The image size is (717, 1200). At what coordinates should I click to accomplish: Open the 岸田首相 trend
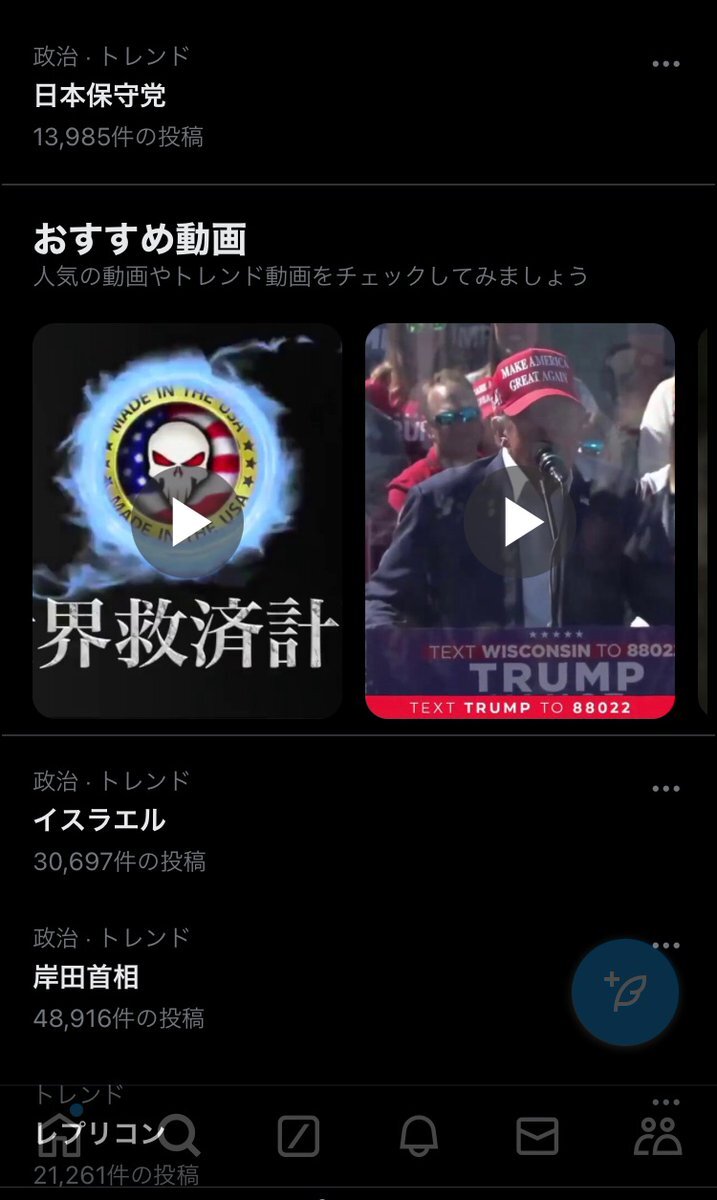(88, 977)
